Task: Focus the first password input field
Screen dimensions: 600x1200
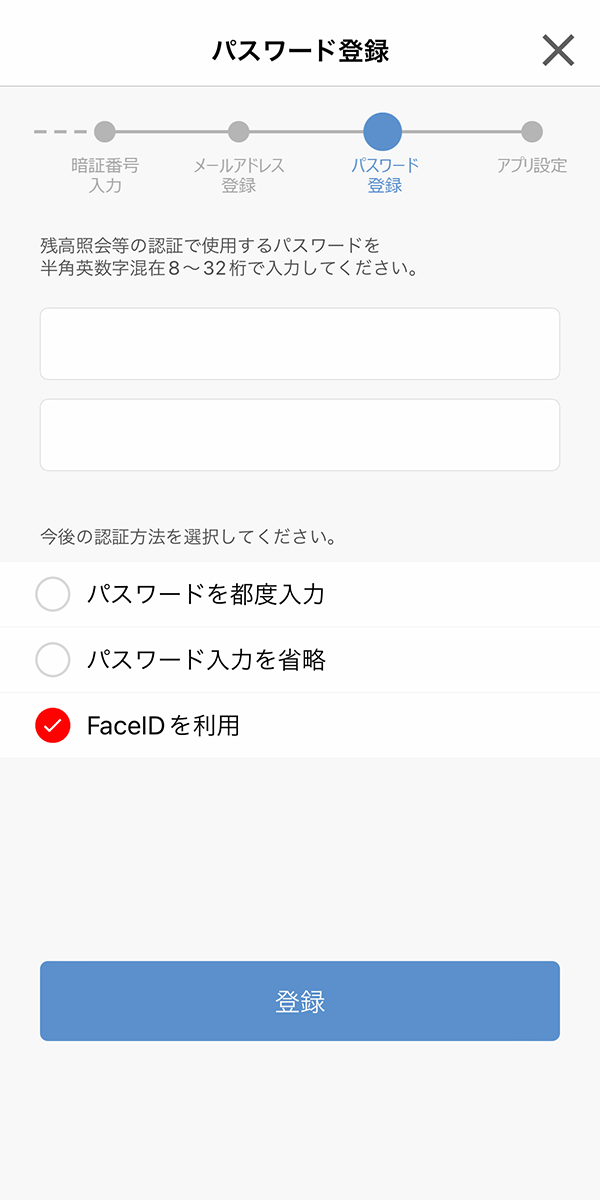Action: (300, 344)
